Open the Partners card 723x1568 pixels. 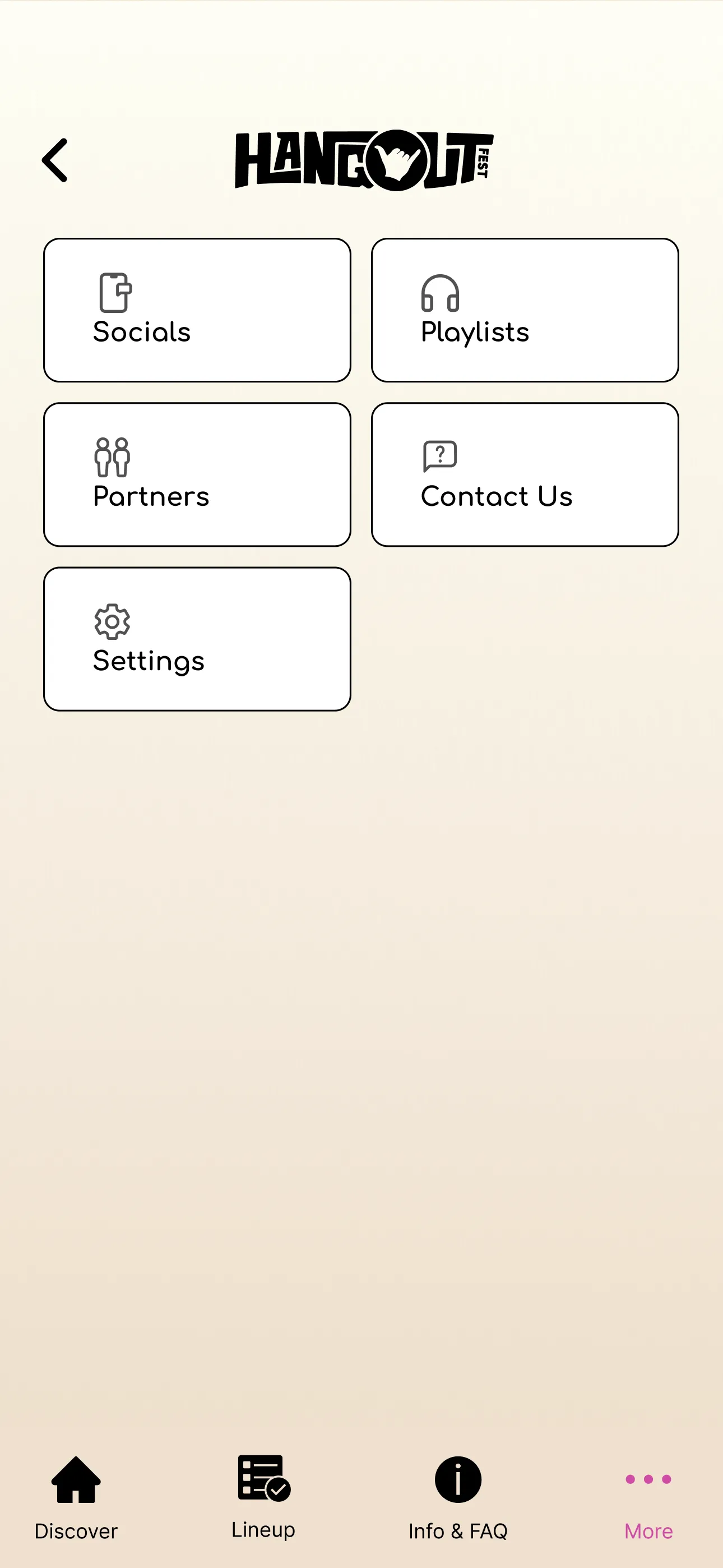tap(197, 473)
